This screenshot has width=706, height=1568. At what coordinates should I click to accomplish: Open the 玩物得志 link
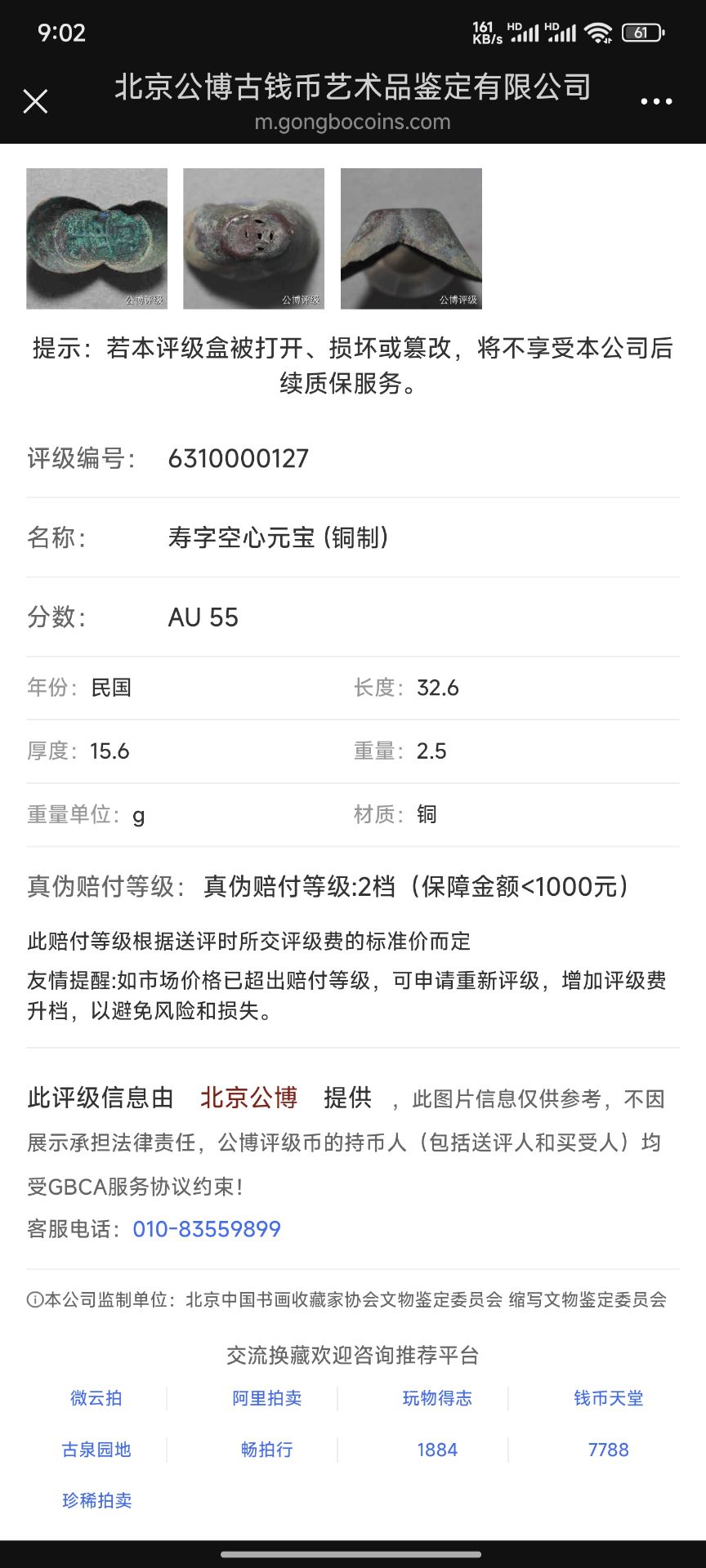tap(437, 1398)
